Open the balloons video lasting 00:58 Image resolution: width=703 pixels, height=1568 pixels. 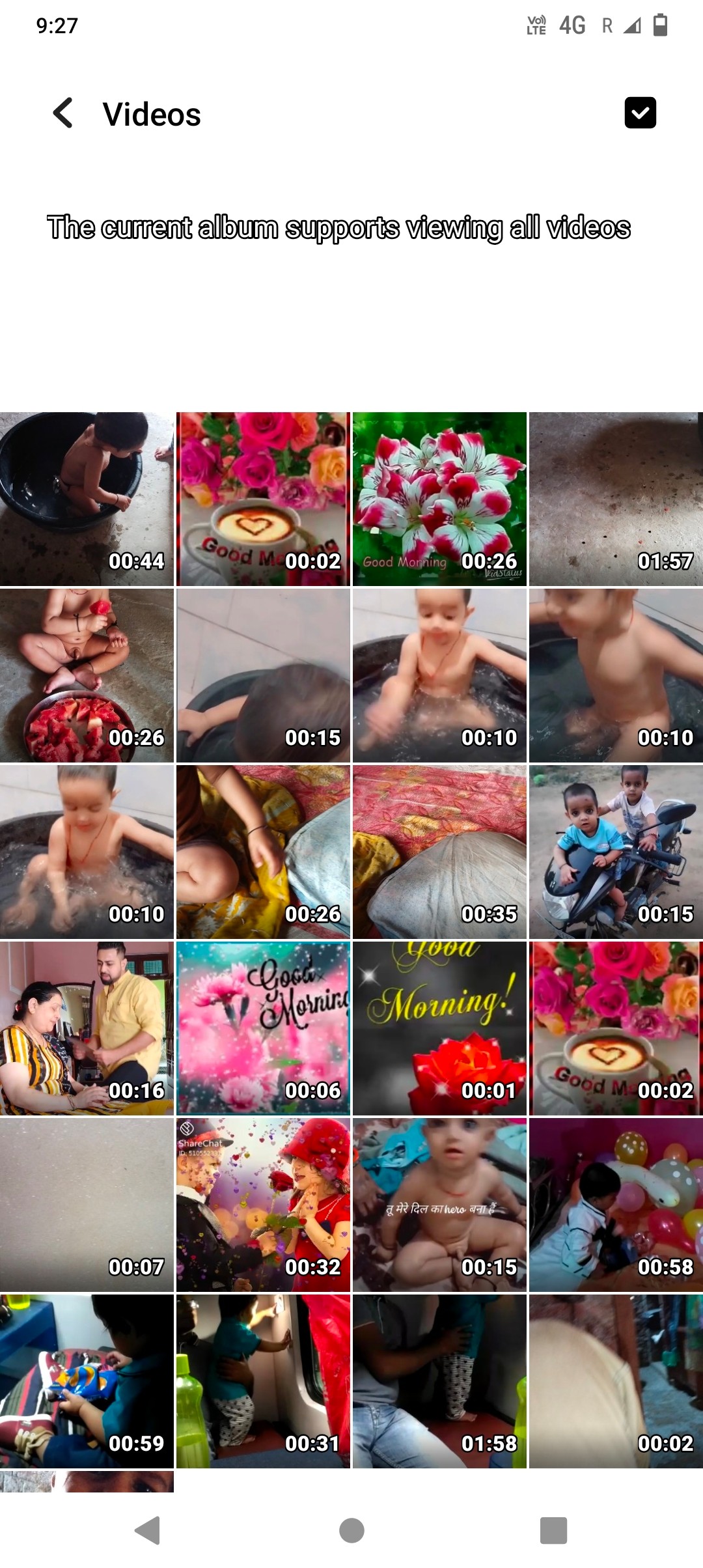[616, 1205]
